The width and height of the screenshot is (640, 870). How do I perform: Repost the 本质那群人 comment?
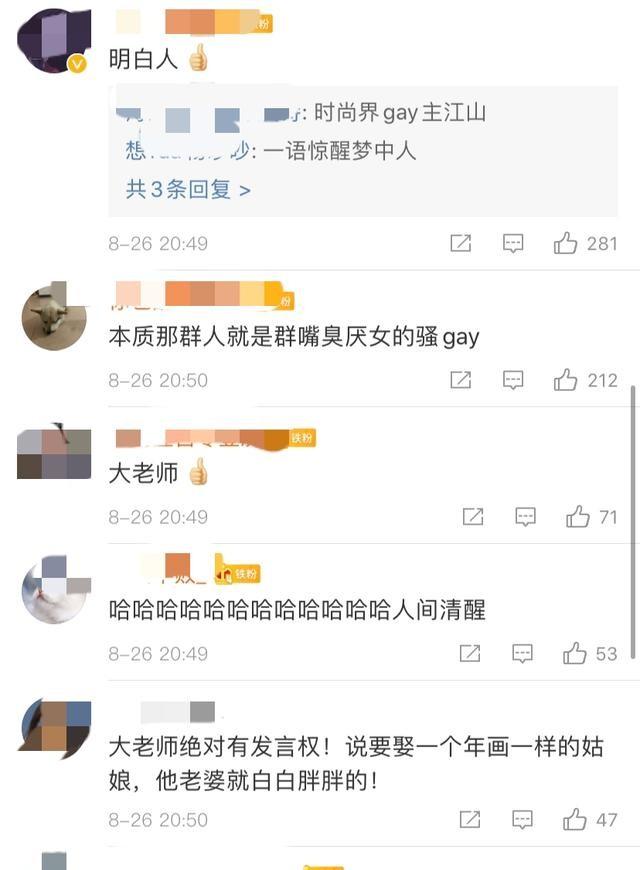click(460, 380)
